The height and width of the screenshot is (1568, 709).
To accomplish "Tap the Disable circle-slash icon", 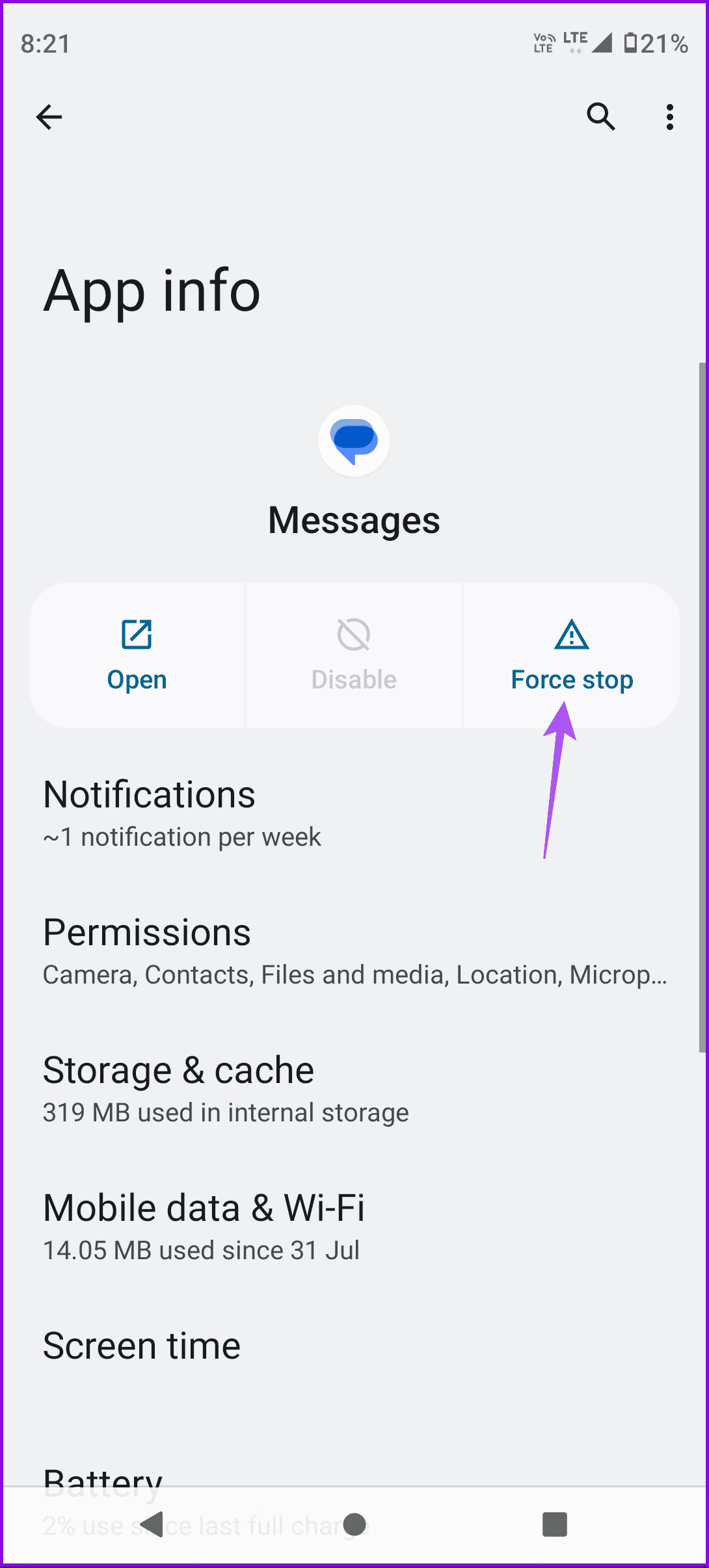I will 353,634.
